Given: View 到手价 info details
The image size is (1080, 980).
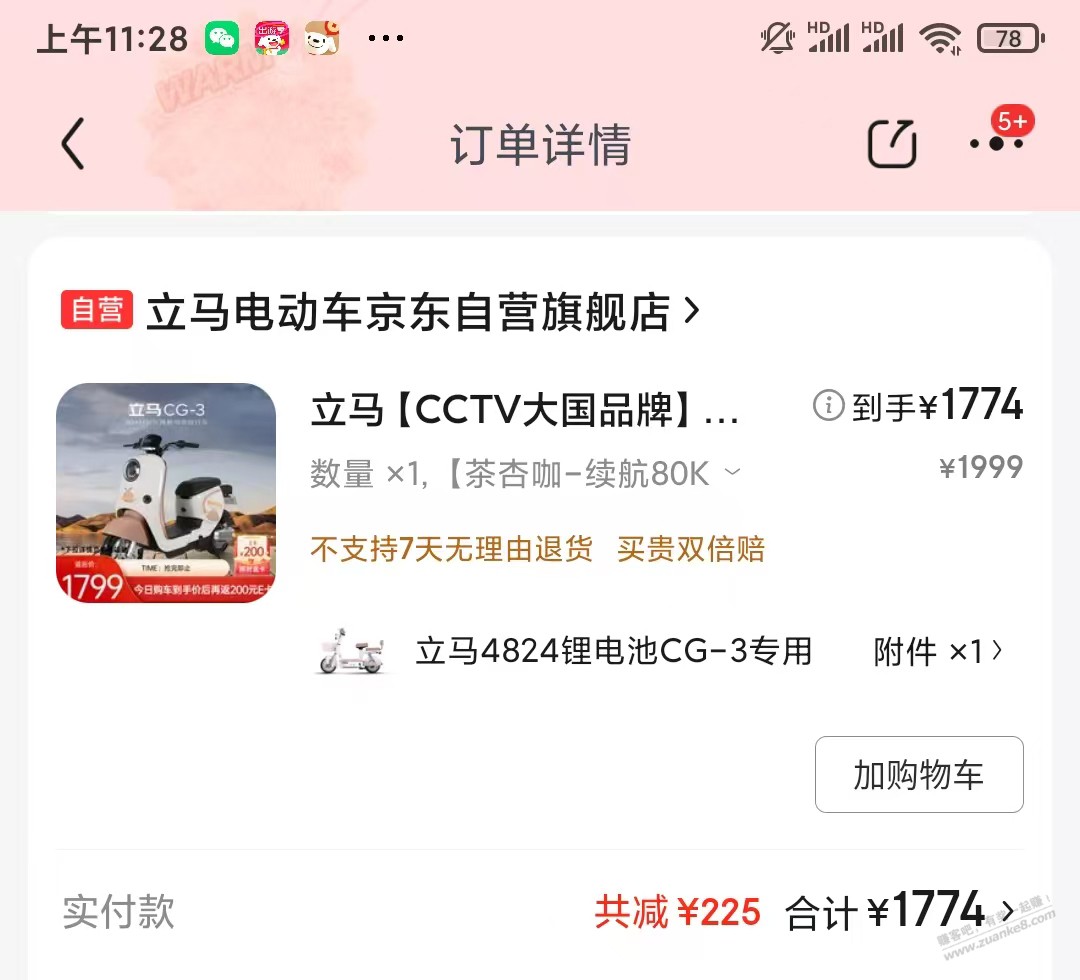Looking at the screenshot, I should pos(828,406).
